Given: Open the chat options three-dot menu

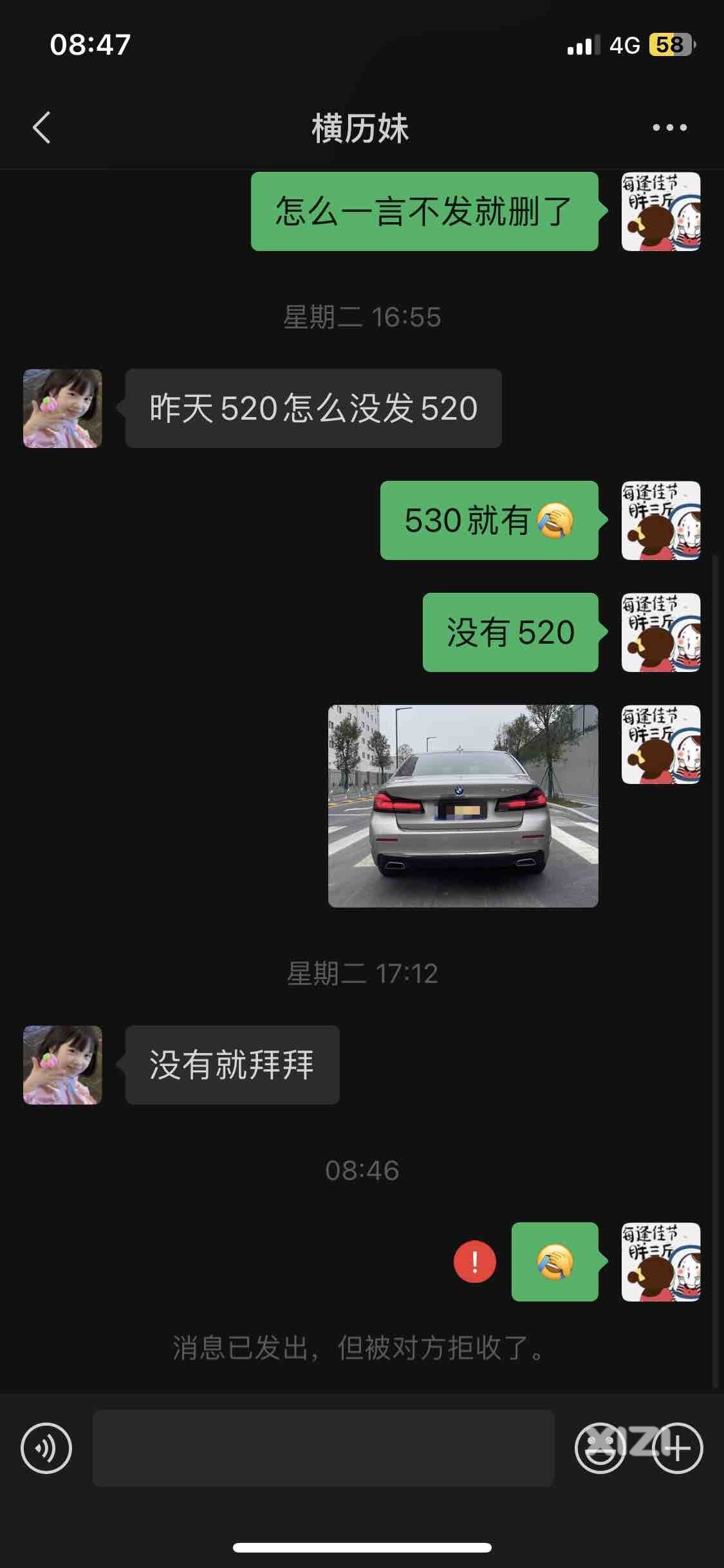Looking at the screenshot, I should tap(669, 127).
